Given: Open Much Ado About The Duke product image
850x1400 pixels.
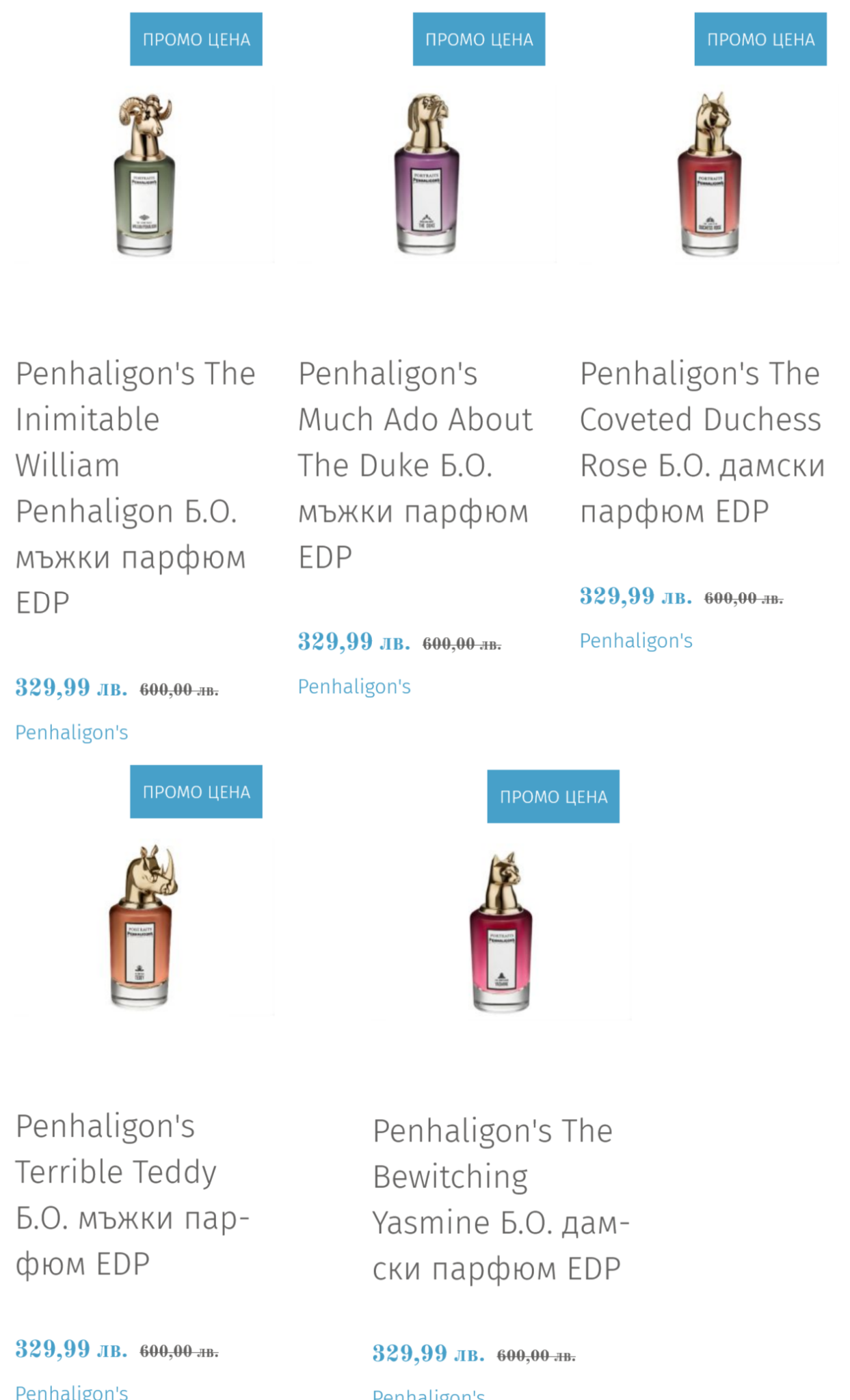Looking at the screenshot, I should point(427,176).
